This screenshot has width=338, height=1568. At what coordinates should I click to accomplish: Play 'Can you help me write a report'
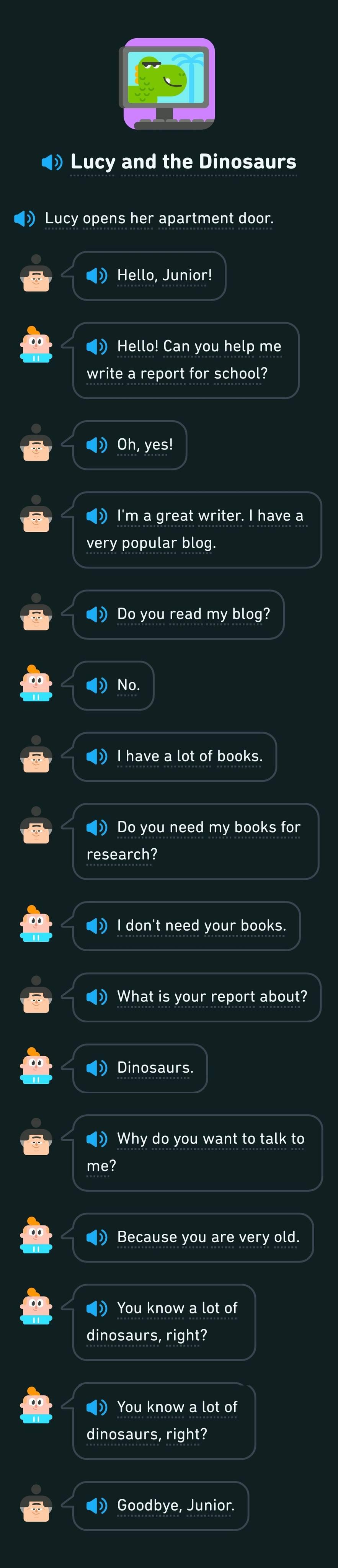pos(96,346)
